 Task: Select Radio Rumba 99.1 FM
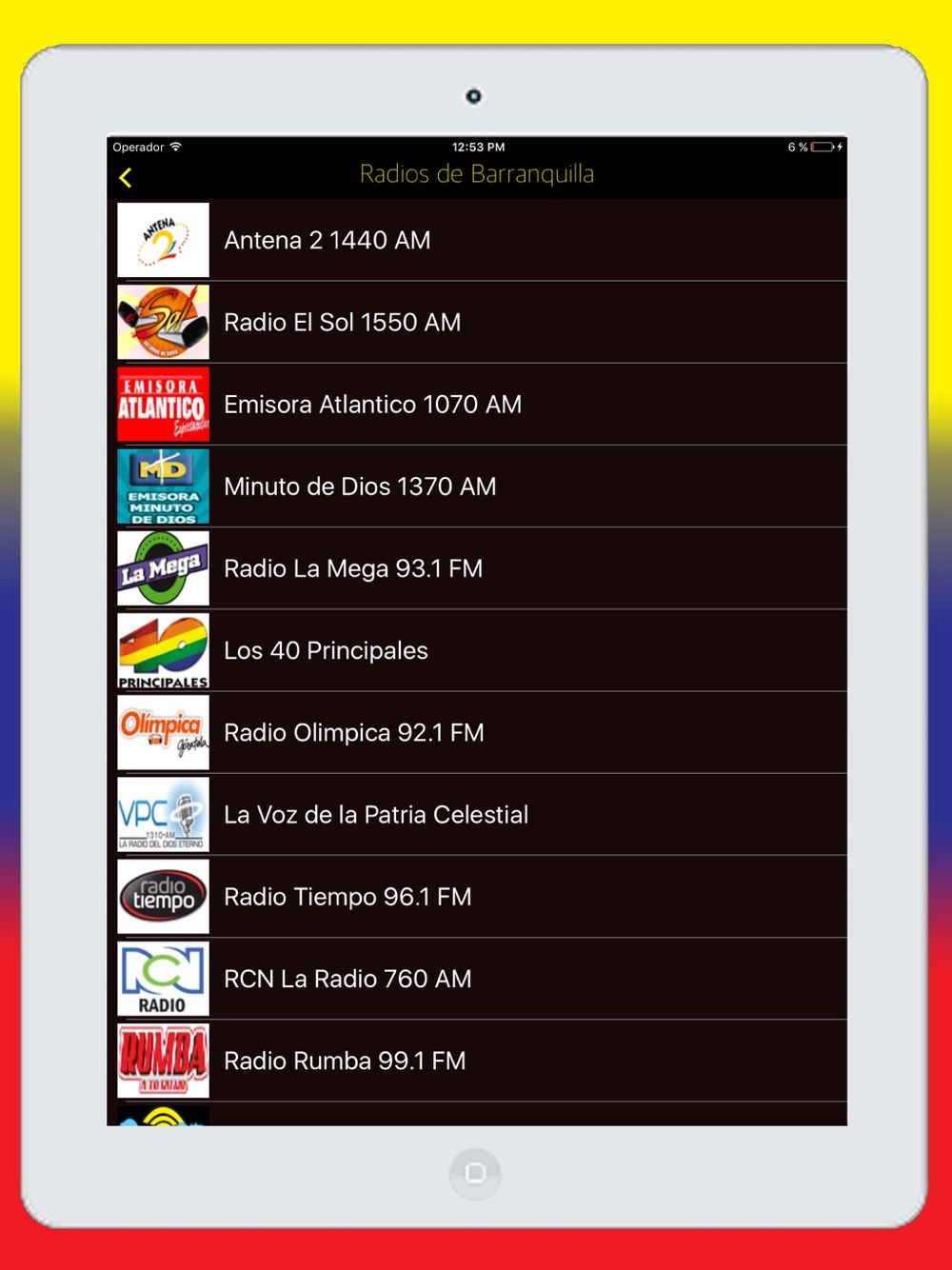(477, 1062)
